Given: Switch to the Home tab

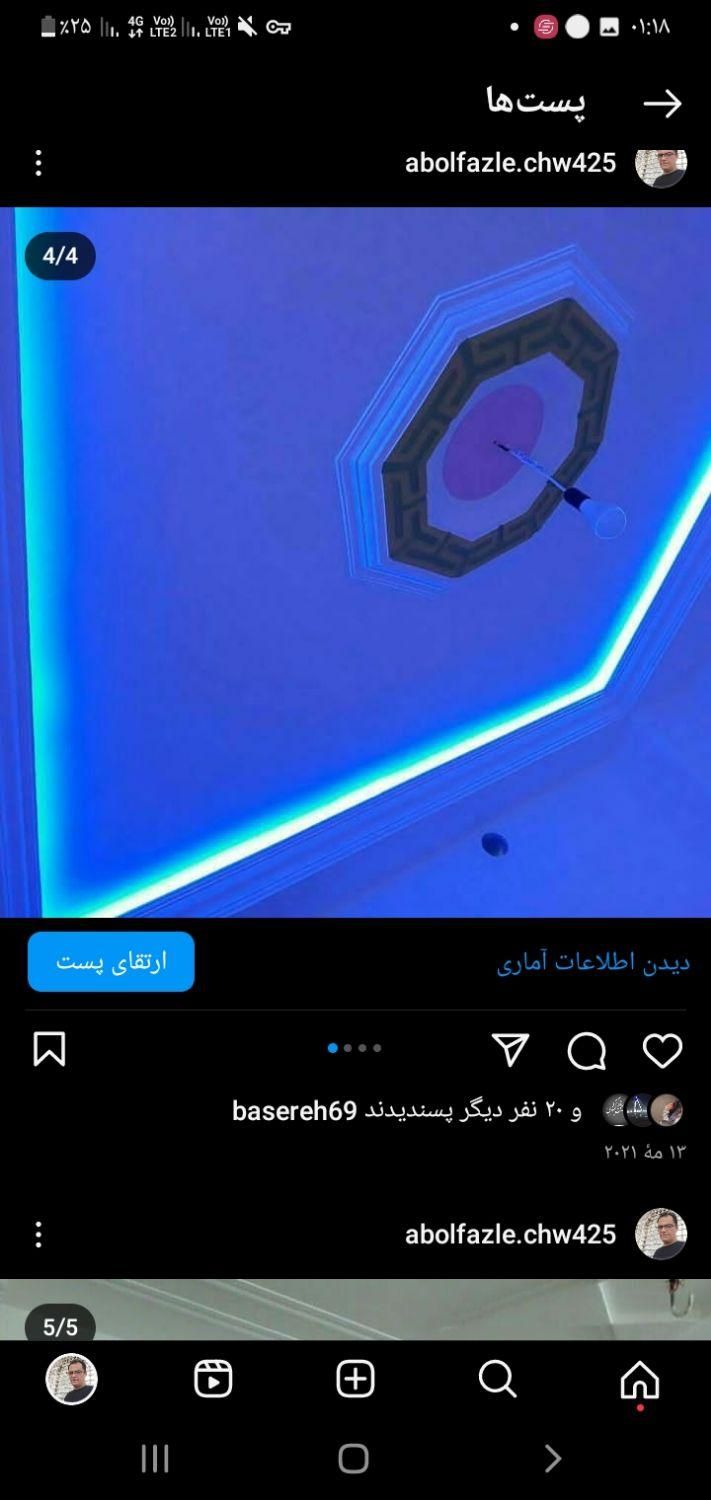Looking at the screenshot, I should (x=640, y=1380).
